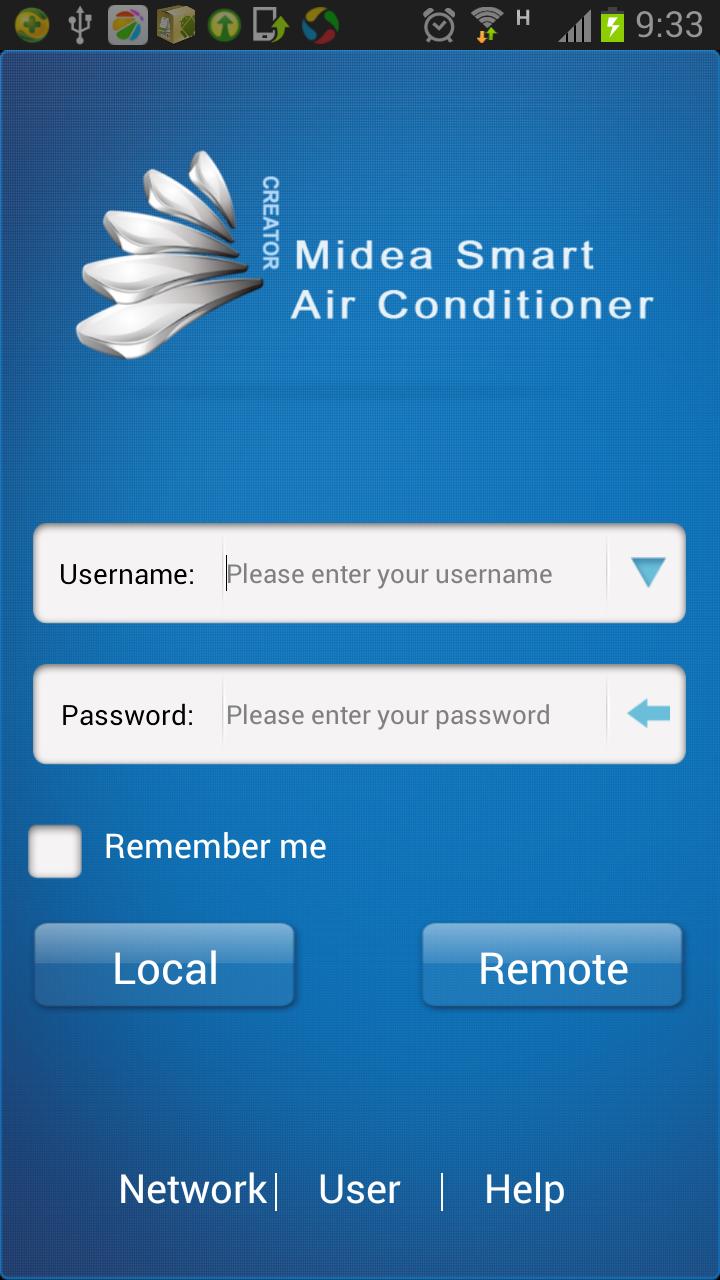Log in using the Remote button
The image size is (720, 1280).
pos(553,966)
